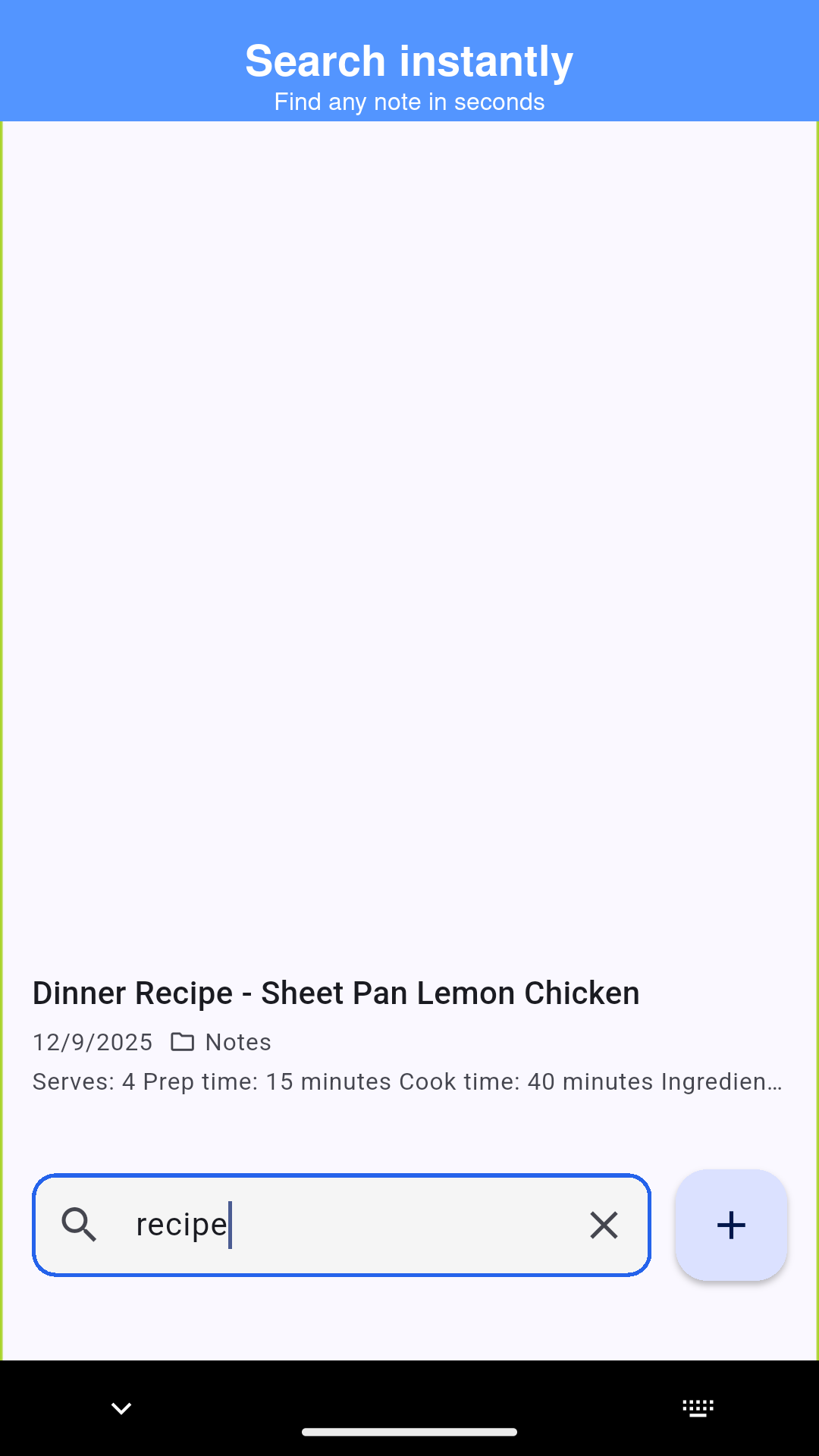
Task: Tap the Search instantly header banner
Action: 409,61
